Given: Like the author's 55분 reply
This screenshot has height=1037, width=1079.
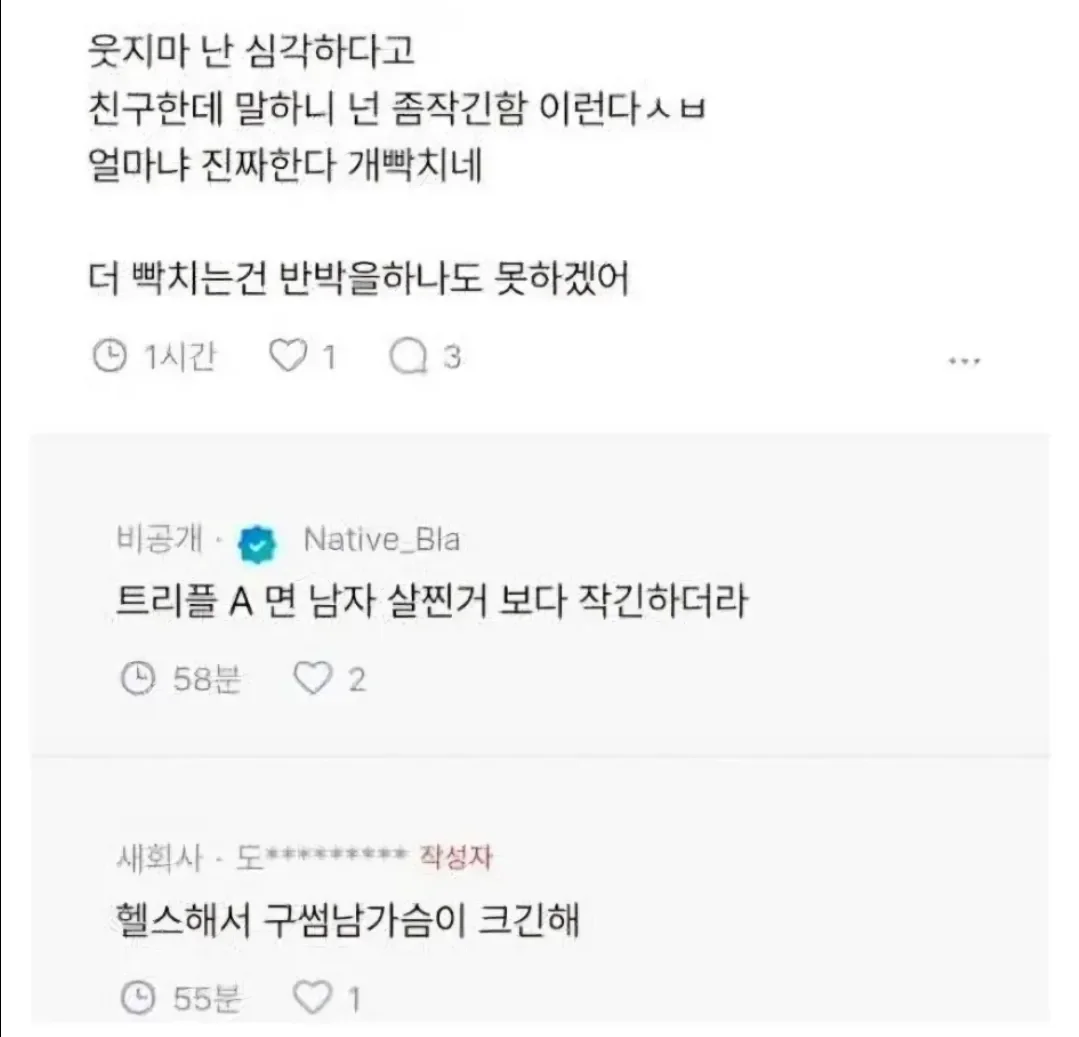Looking at the screenshot, I should (312, 998).
